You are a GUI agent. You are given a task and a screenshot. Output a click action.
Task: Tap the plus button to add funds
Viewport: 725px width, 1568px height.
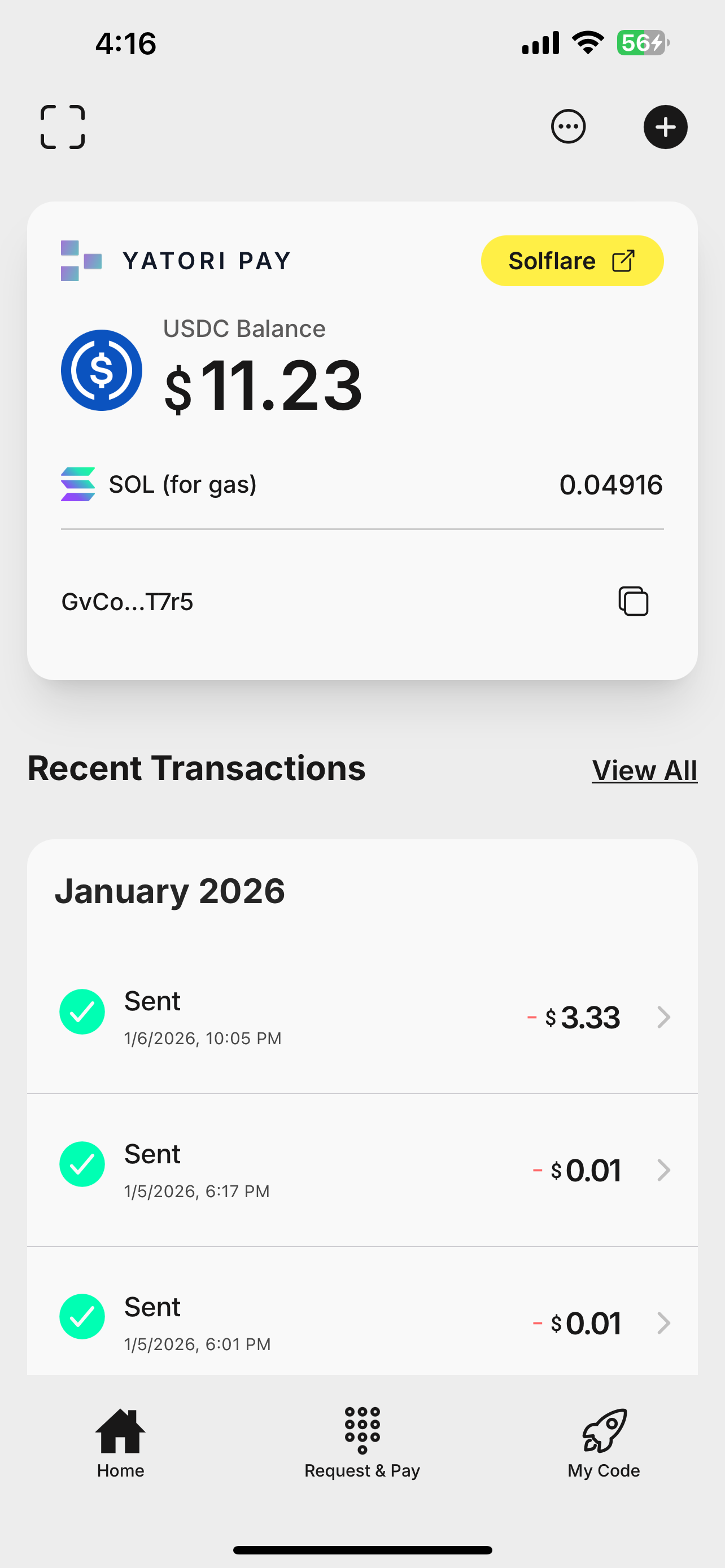click(x=665, y=126)
